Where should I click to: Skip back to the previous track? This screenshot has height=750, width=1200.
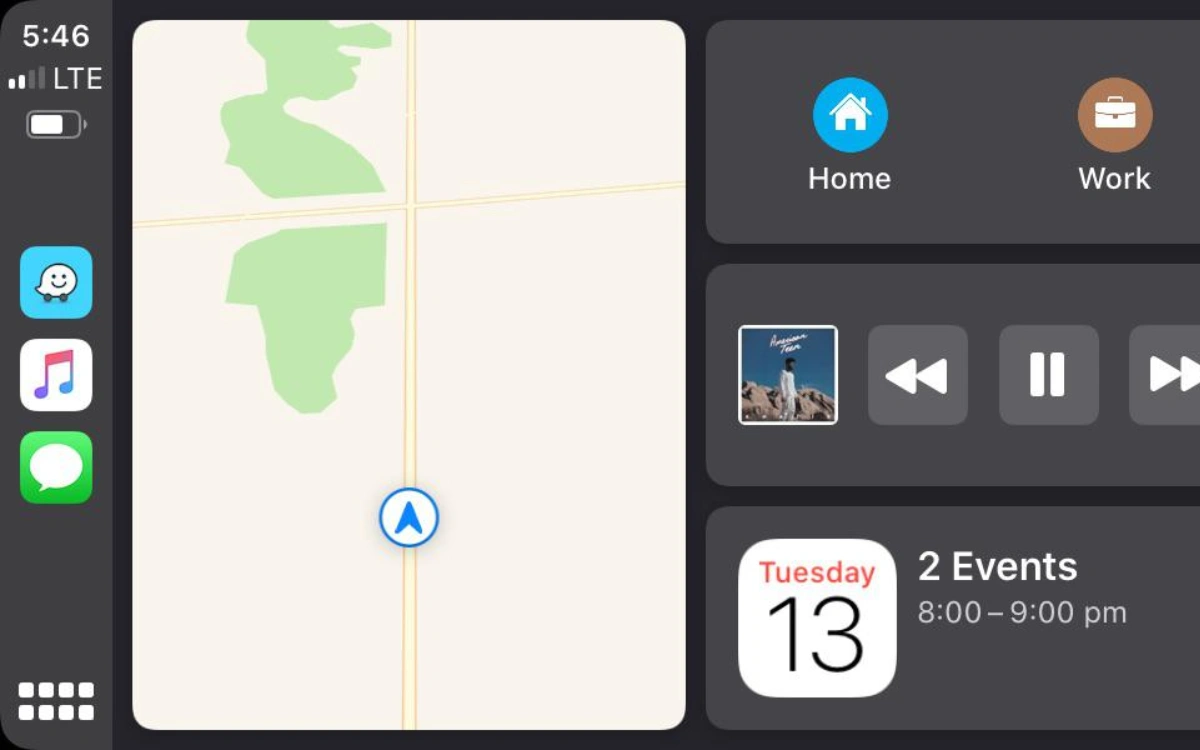pyautogui.click(x=917, y=375)
